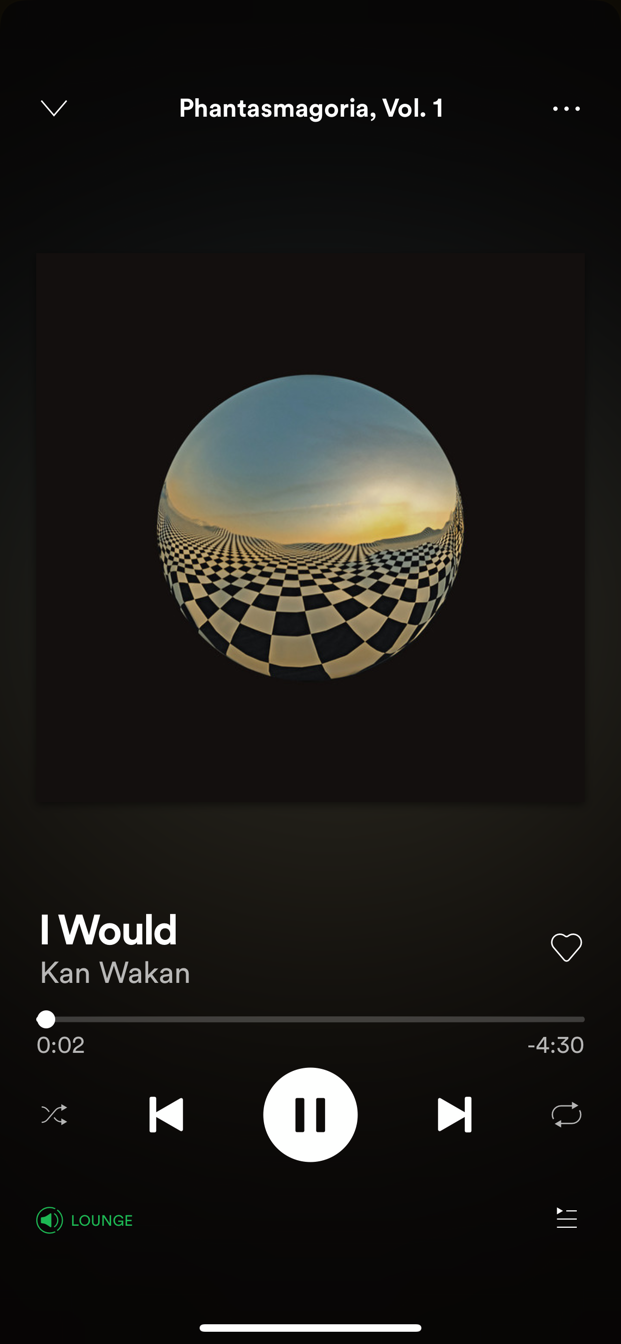Open the artist Kan Wakan
The width and height of the screenshot is (621, 1344).
115,973
